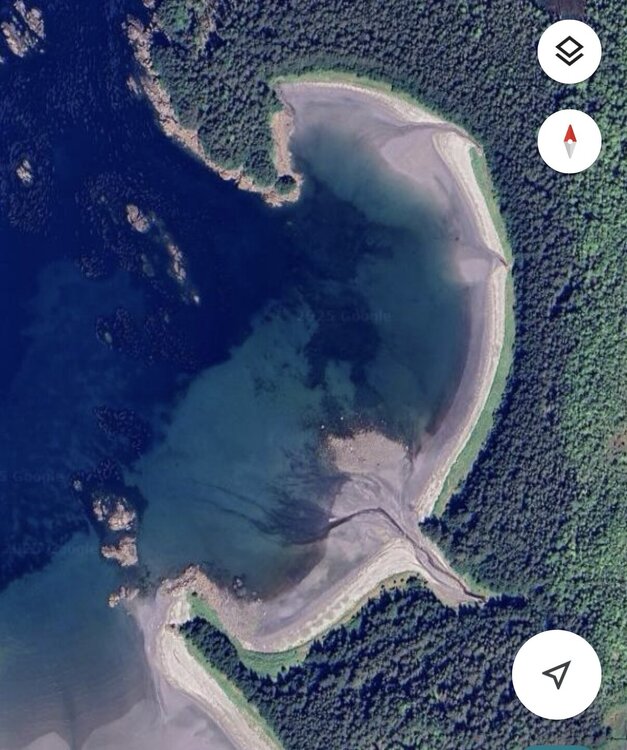Open the map layers selector
627x750 pixels.
pos(569,52)
